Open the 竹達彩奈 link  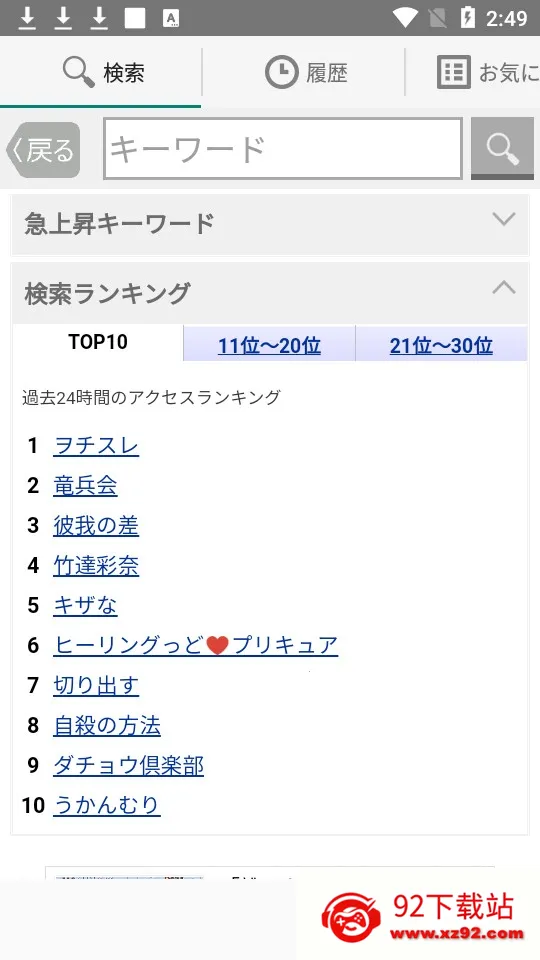click(x=96, y=565)
